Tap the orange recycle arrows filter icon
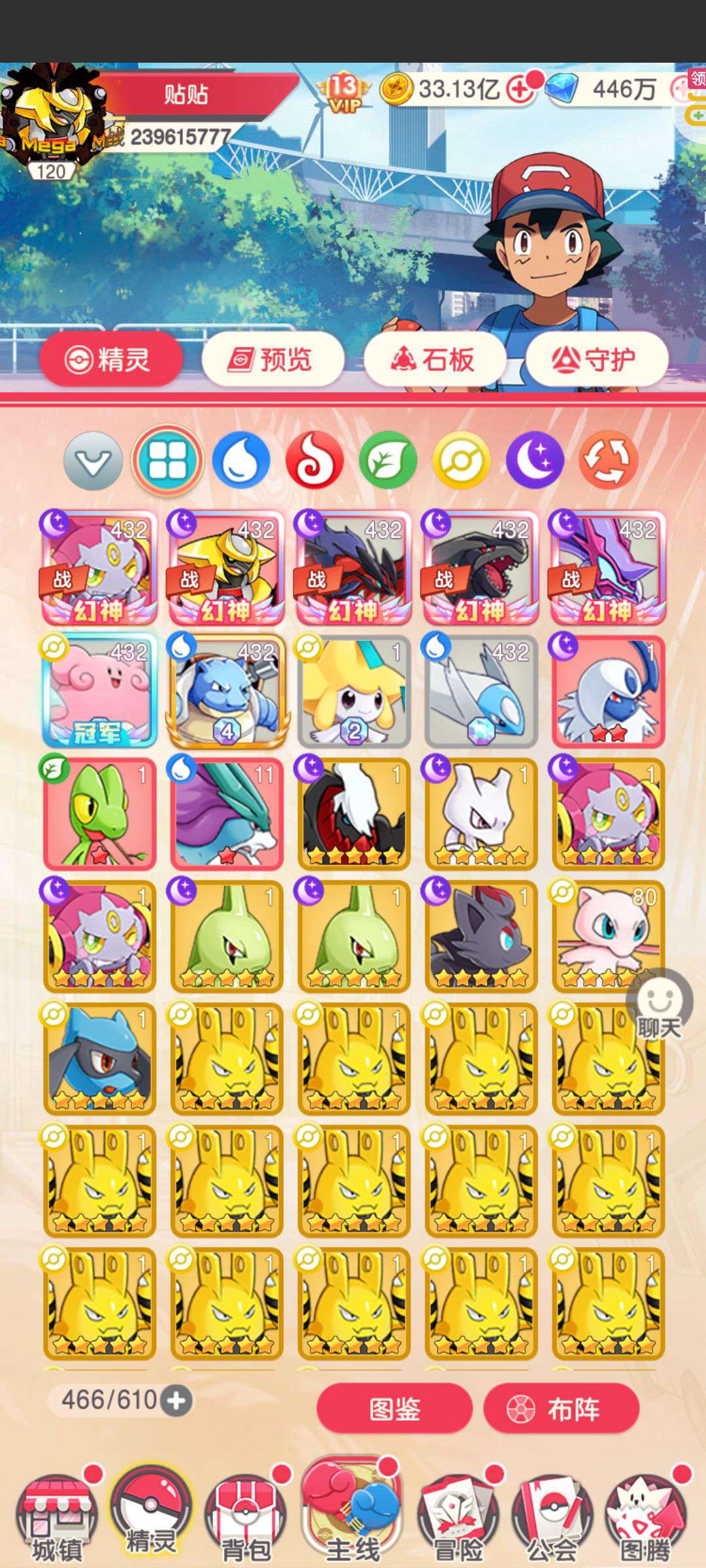This screenshot has width=706, height=1568. [608, 460]
